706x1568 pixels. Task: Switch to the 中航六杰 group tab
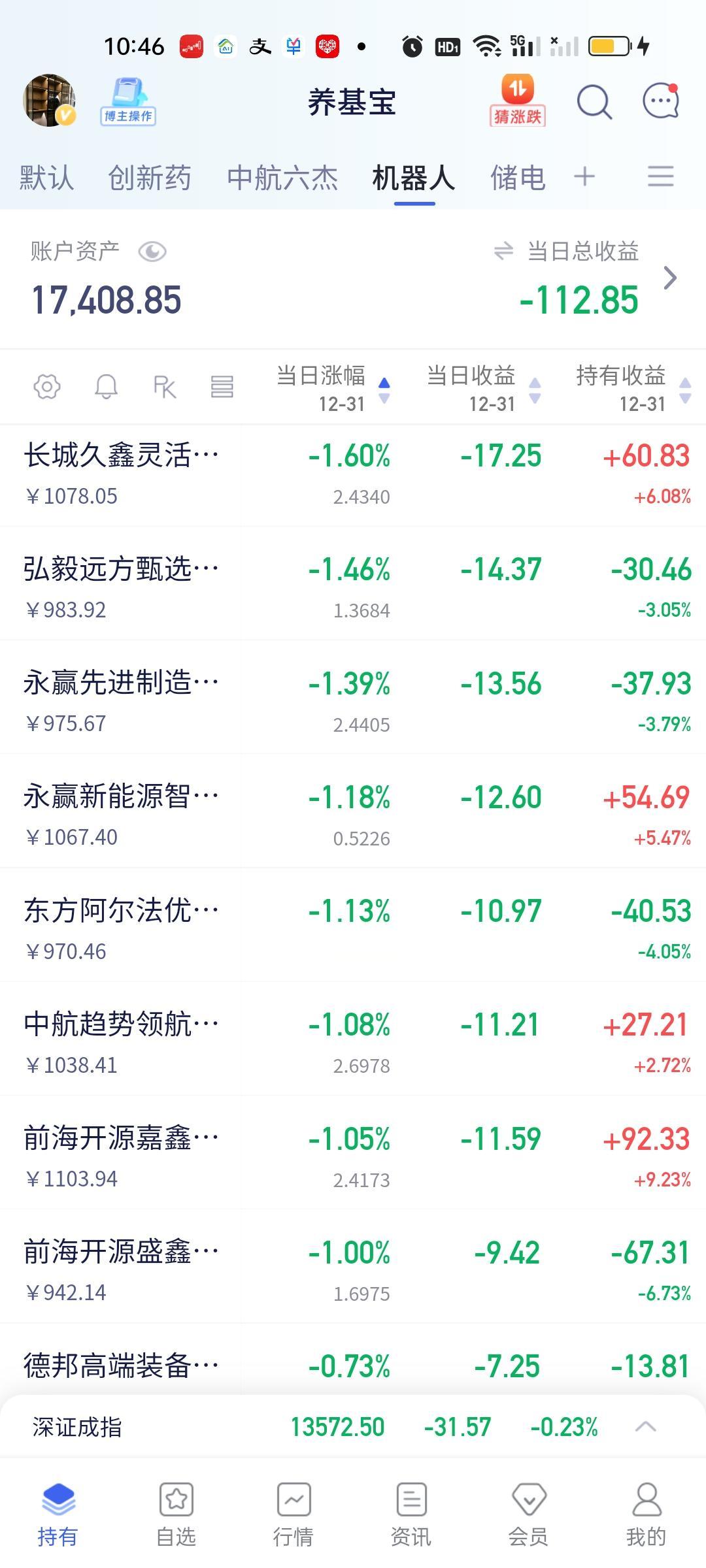(282, 178)
